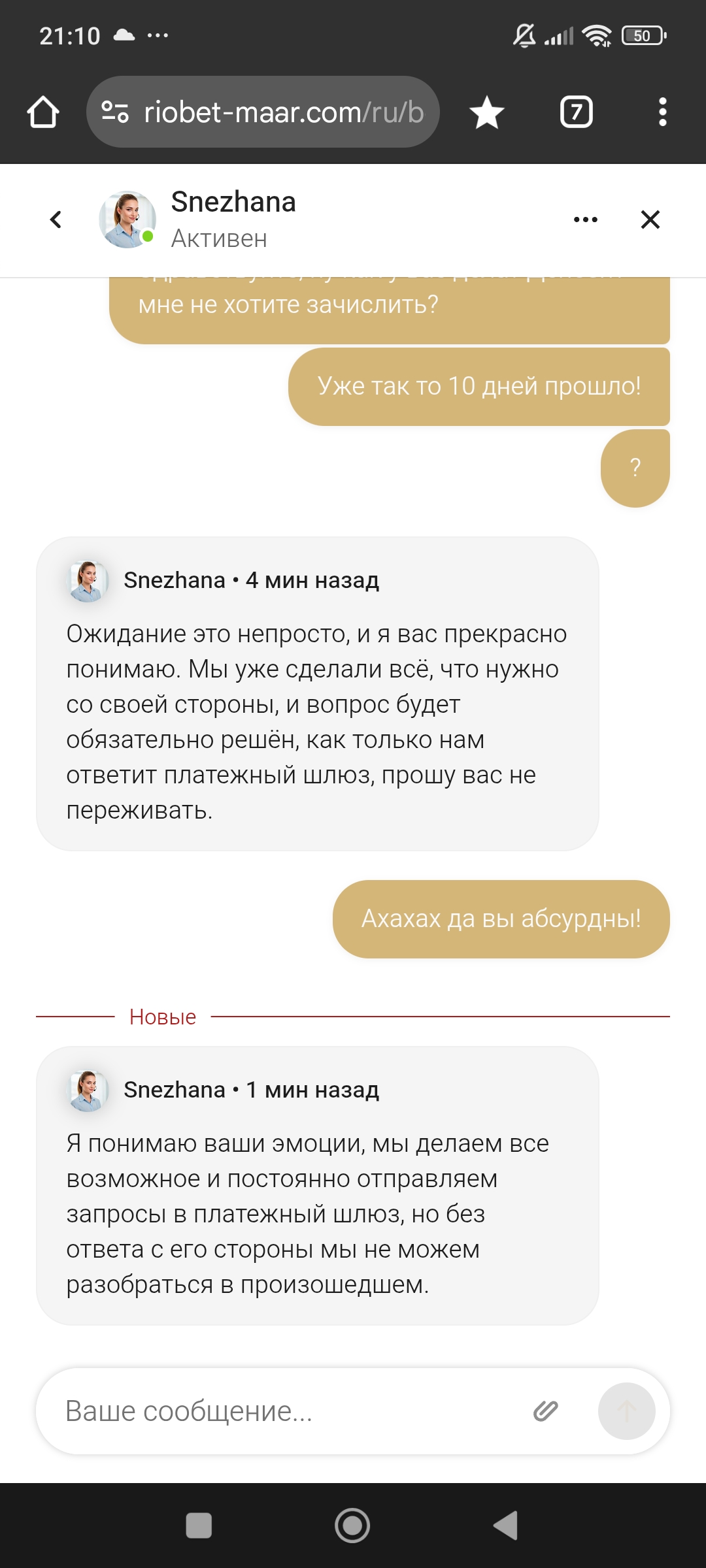The width and height of the screenshot is (706, 1568).
Task: Open the browser's three-dot menu
Action: pos(662,112)
